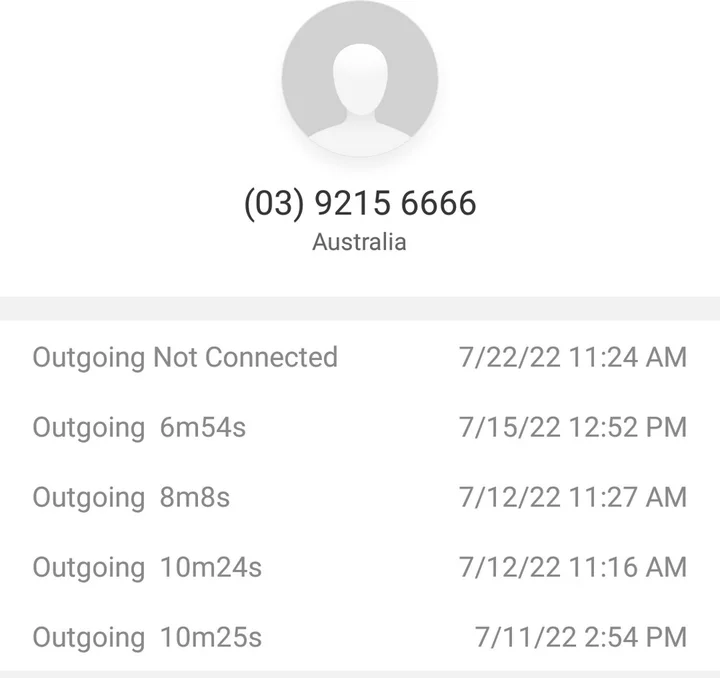
Task: Tap the phone number (03) 9215 6666
Action: click(360, 203)
